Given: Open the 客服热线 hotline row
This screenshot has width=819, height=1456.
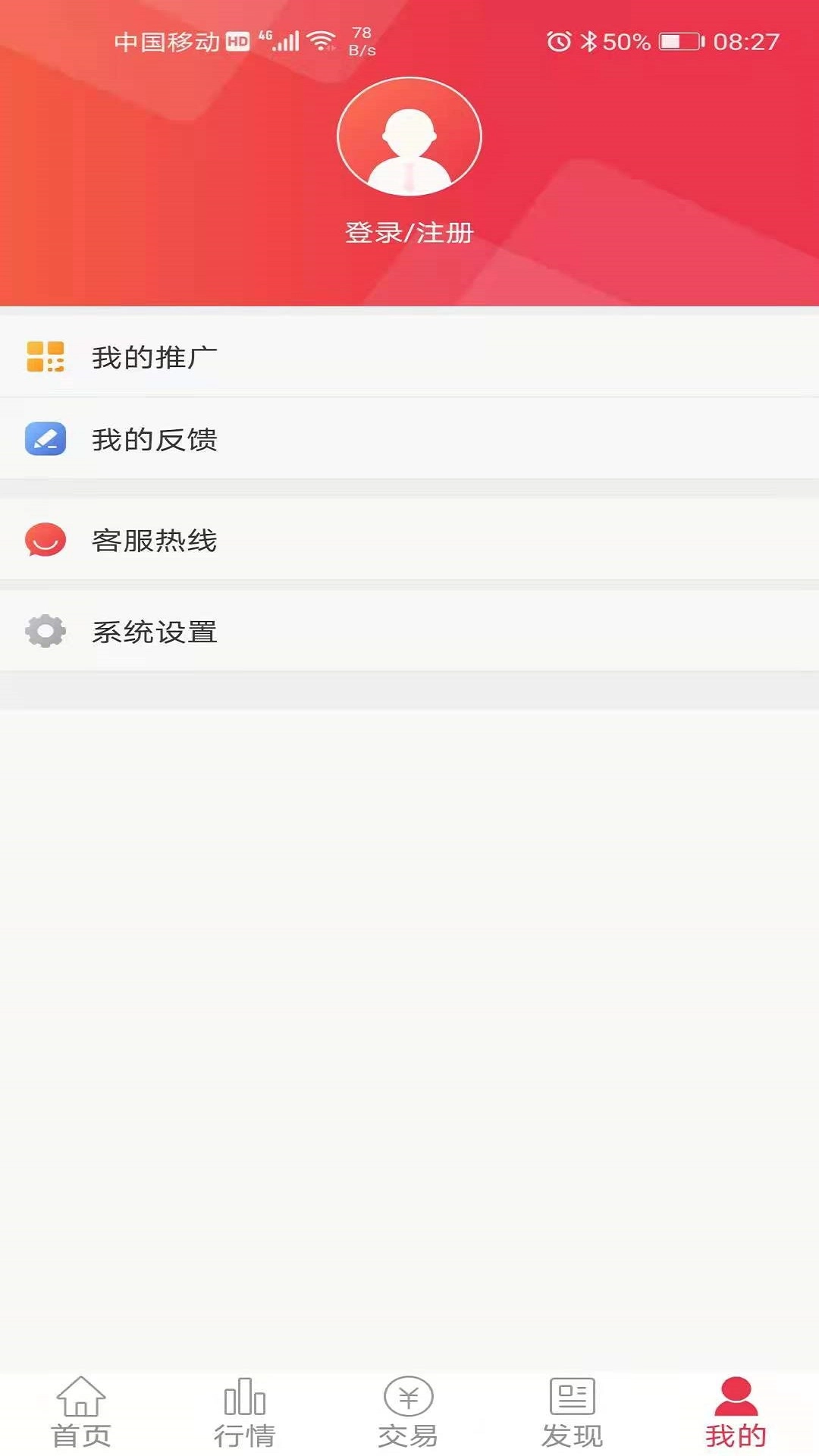Looking at the screenshot, I should [x=409, y=541].
